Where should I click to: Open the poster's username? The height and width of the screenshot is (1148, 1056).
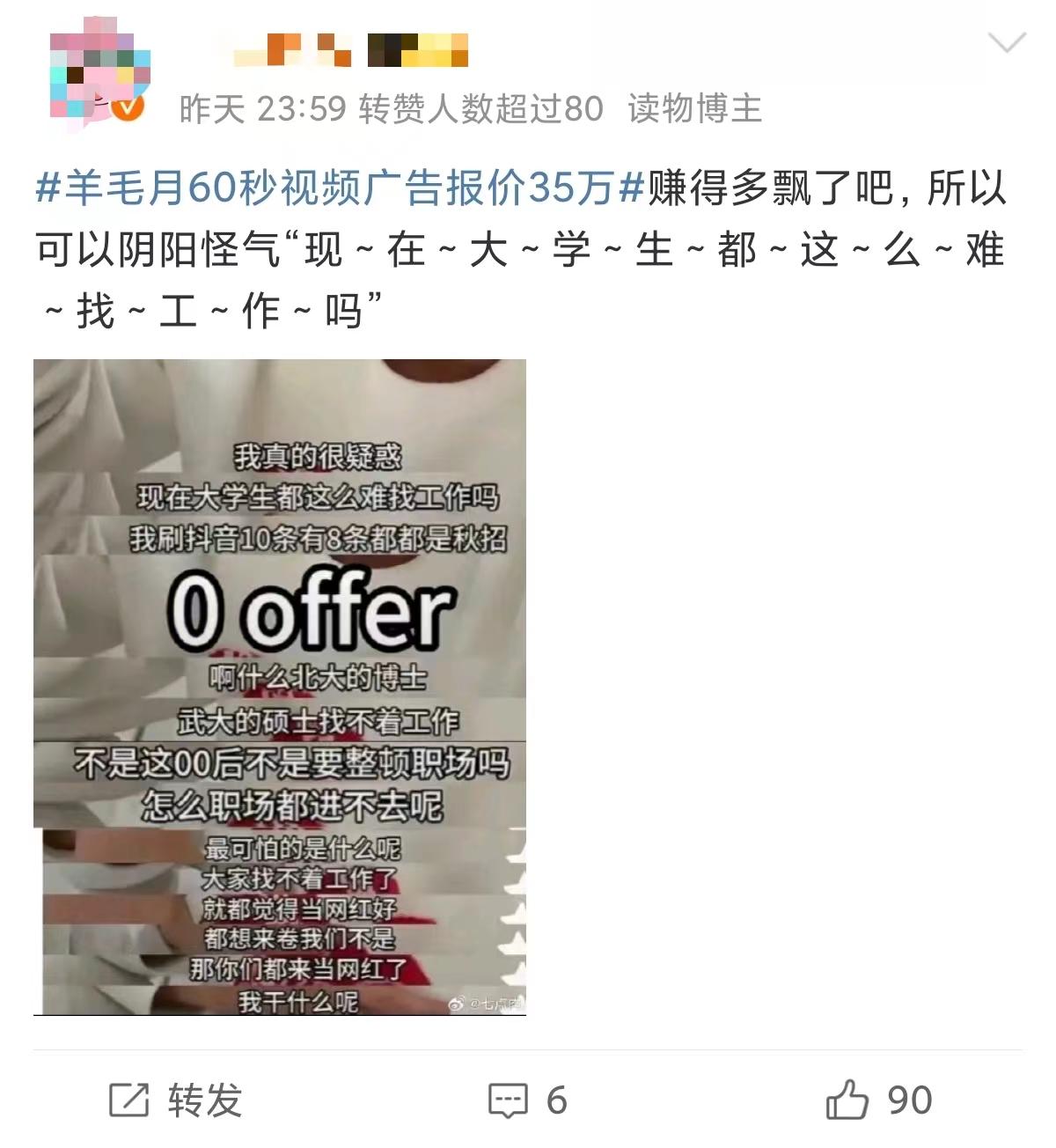350,50
